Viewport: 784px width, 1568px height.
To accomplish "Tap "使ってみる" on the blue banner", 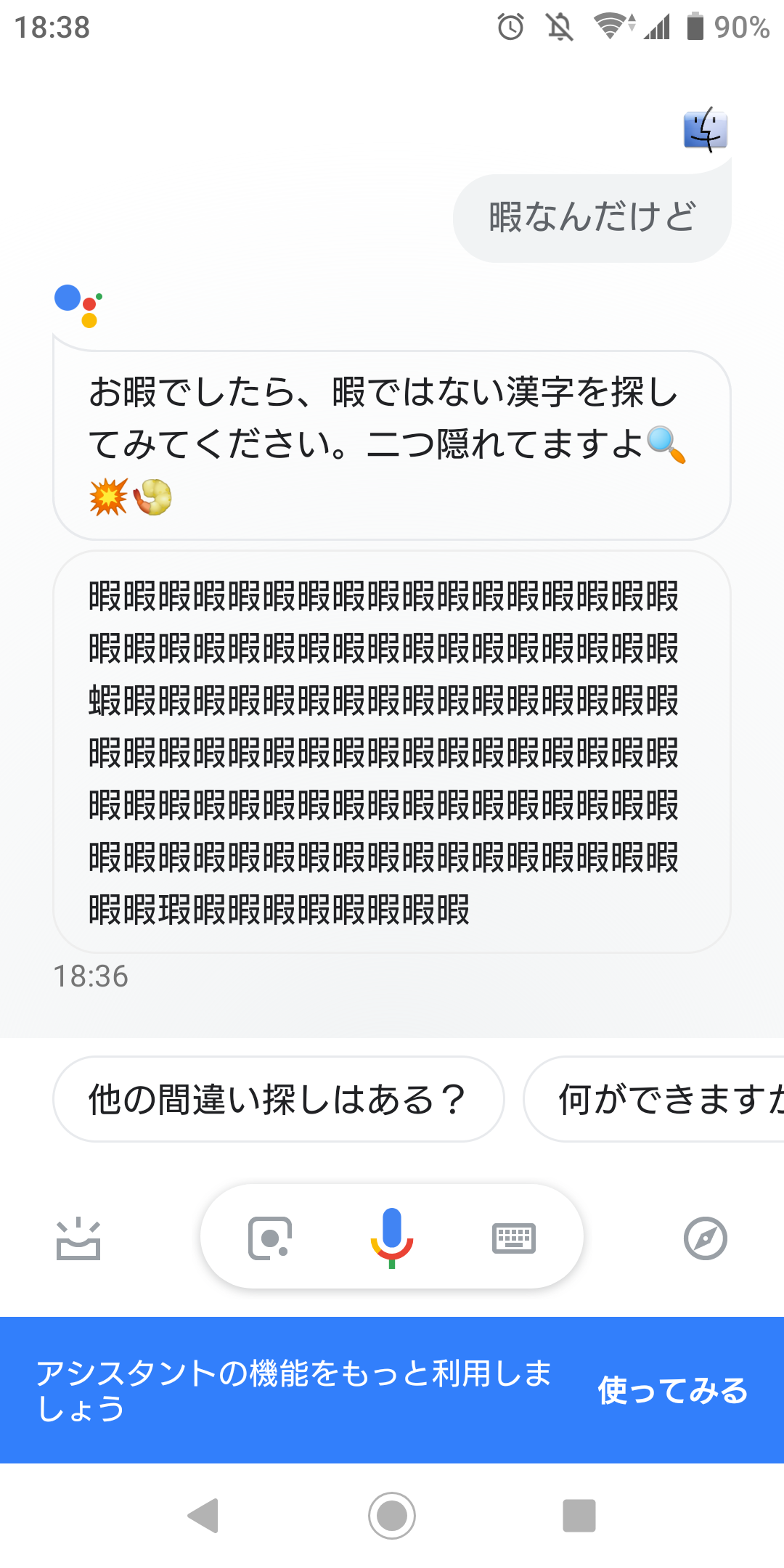I will pyautogui.click(x=673, y=1390).
